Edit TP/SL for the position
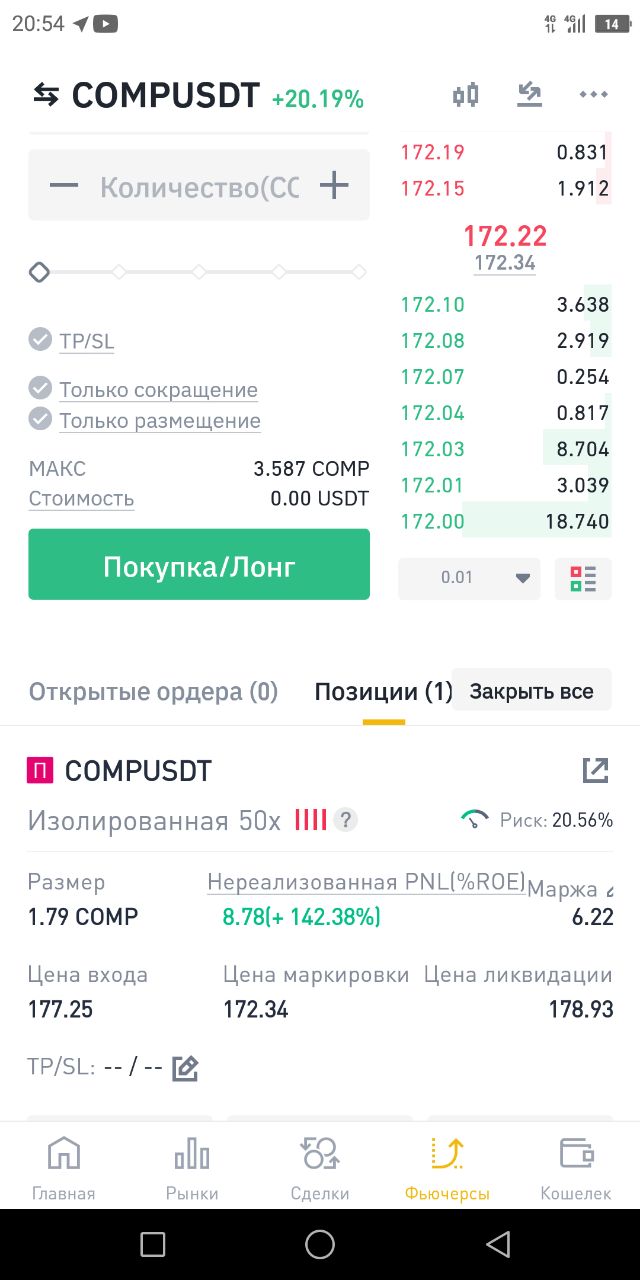This screenshot has height=1280, width=640. tap(185, 1068)
